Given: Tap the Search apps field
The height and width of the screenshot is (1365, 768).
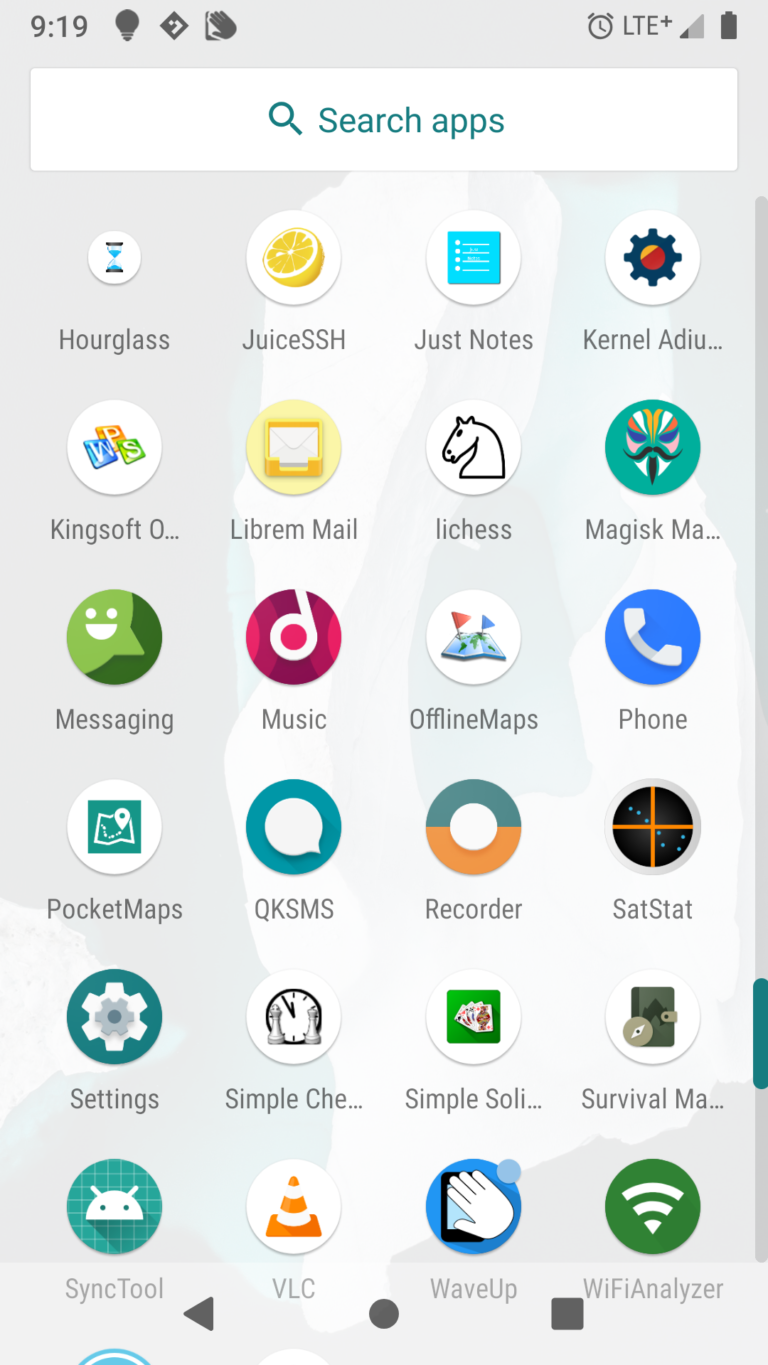Looking at the screenshot, I should tap(384, 120).
